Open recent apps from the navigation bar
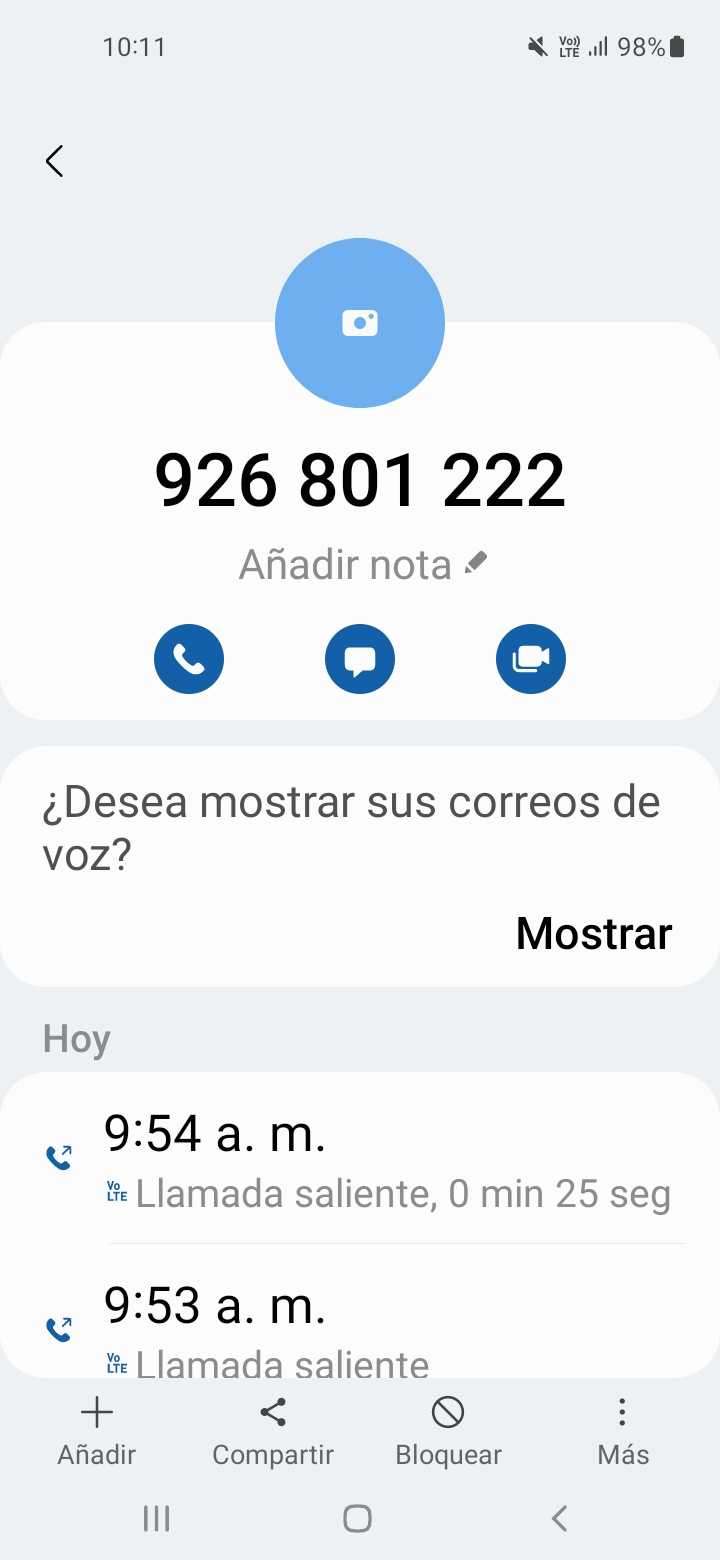Viewport: 720px width, 1560px height. 156,1519
